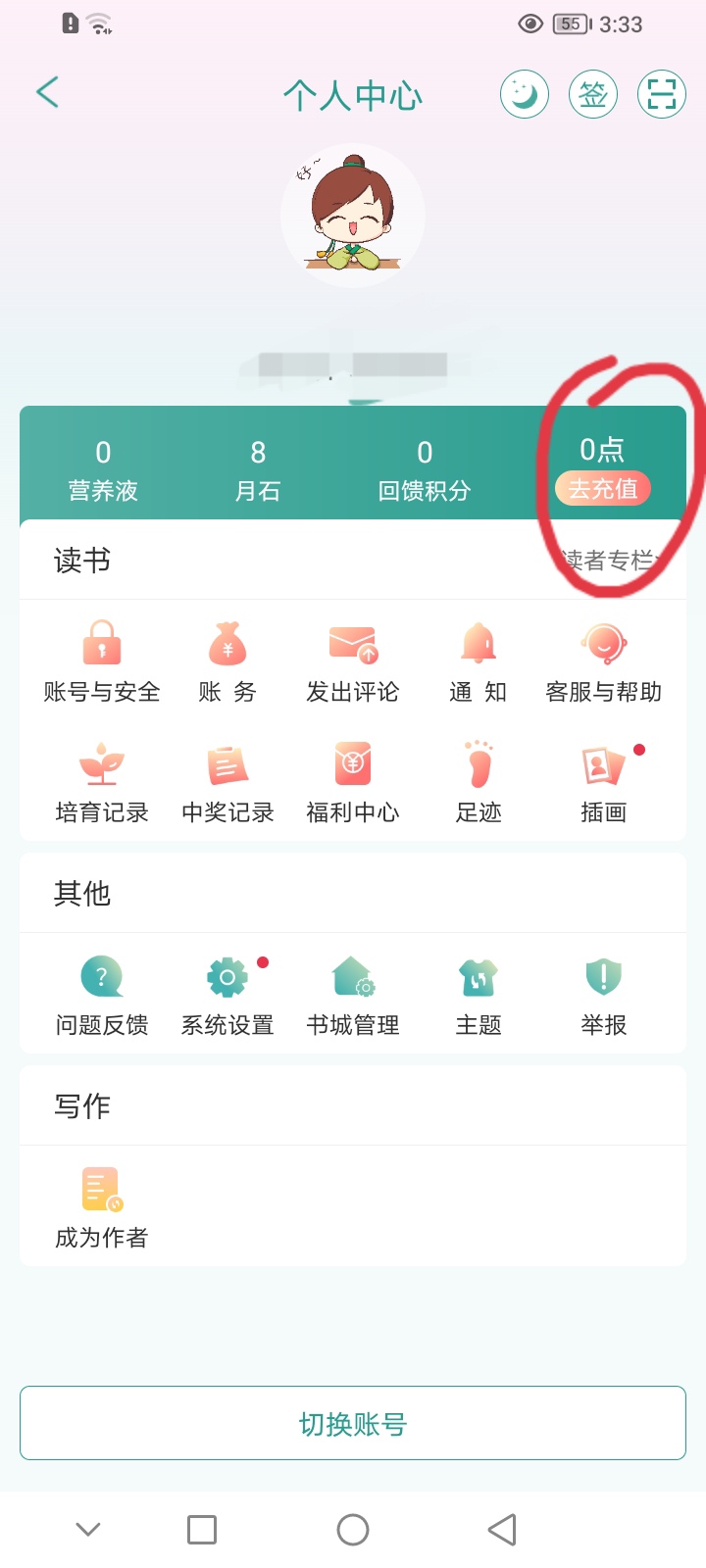Go back using the top-left arrow
Viewport: 706px width, 1568px height.
[47, 92]
